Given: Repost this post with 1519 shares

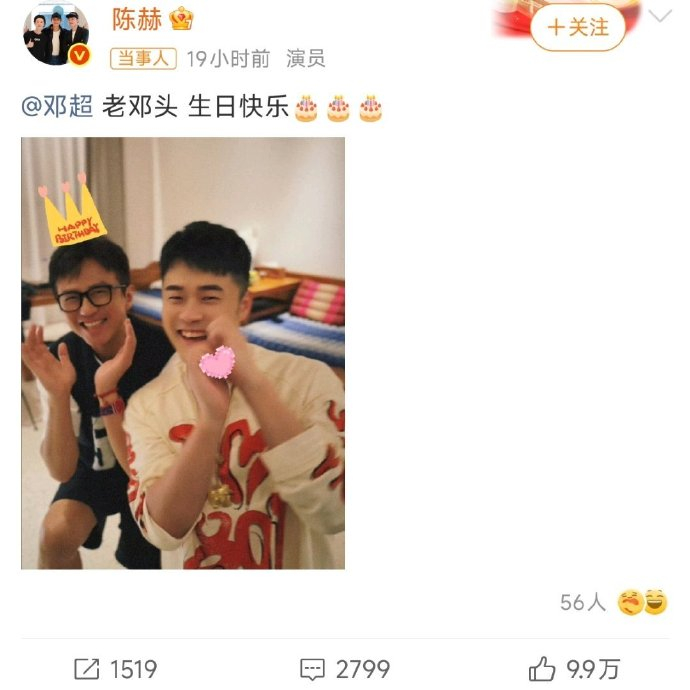Looking at the screenshot, I should (115, 669).
